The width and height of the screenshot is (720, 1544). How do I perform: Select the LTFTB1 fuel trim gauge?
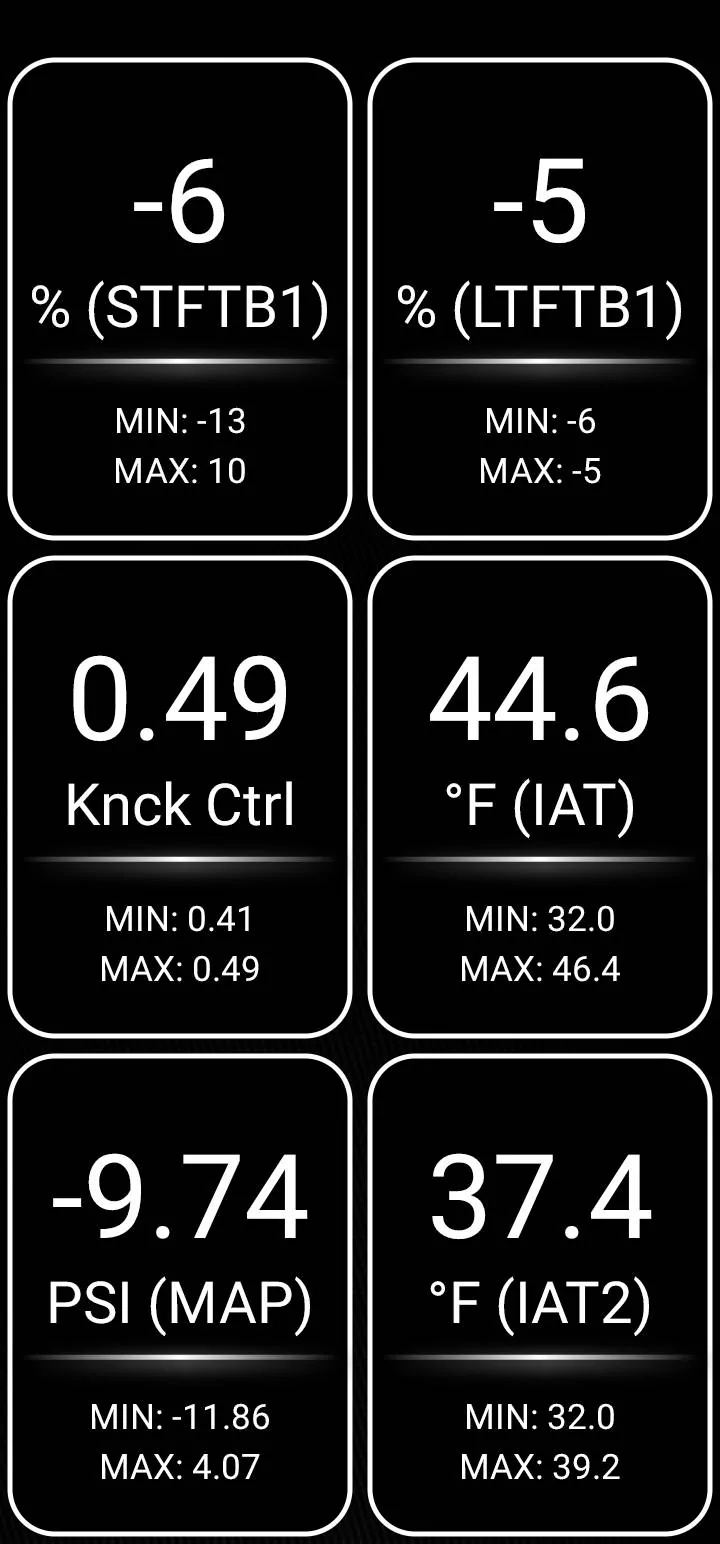pyautogui.click(x=540, y=300)
